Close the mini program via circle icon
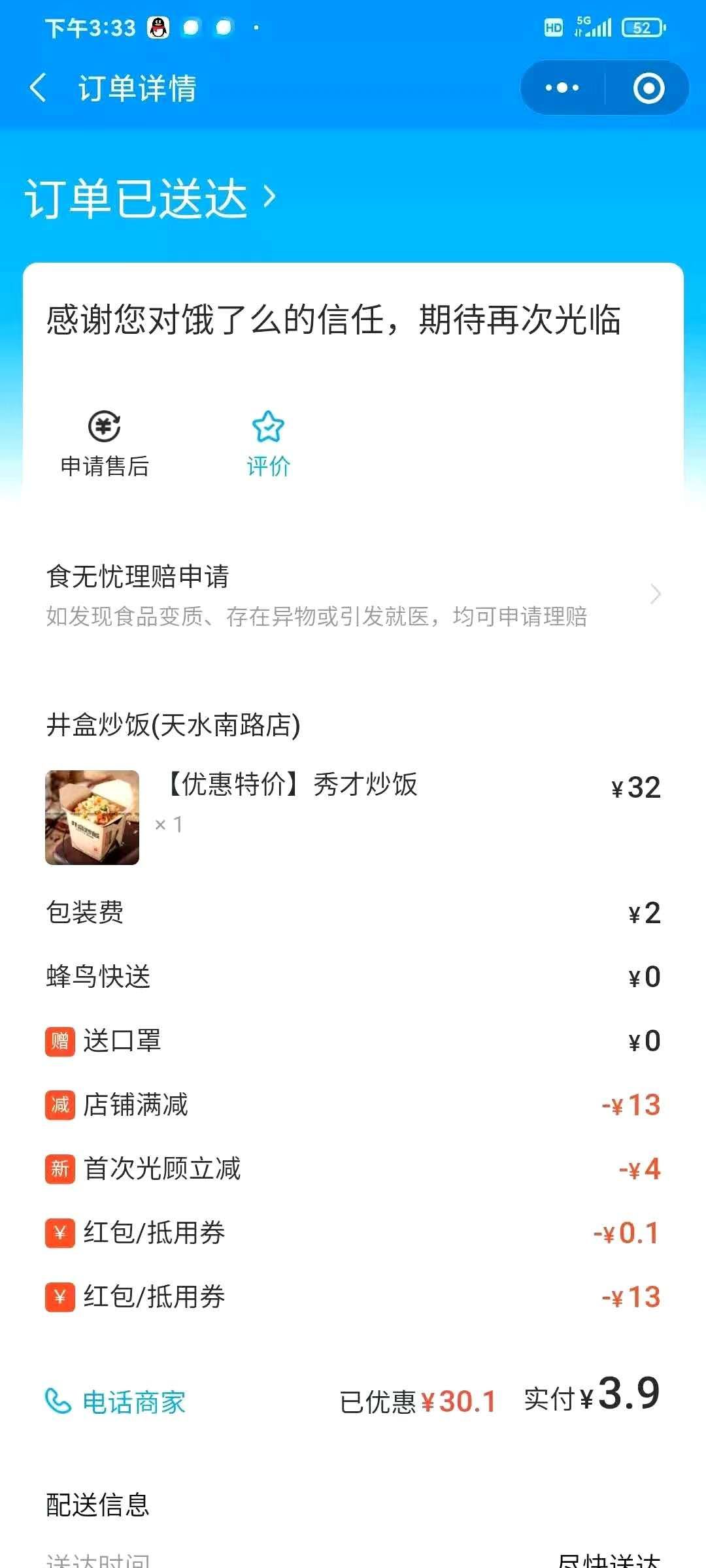The height and width of the screenshot is (1568, 706). [x=648, y=88]
